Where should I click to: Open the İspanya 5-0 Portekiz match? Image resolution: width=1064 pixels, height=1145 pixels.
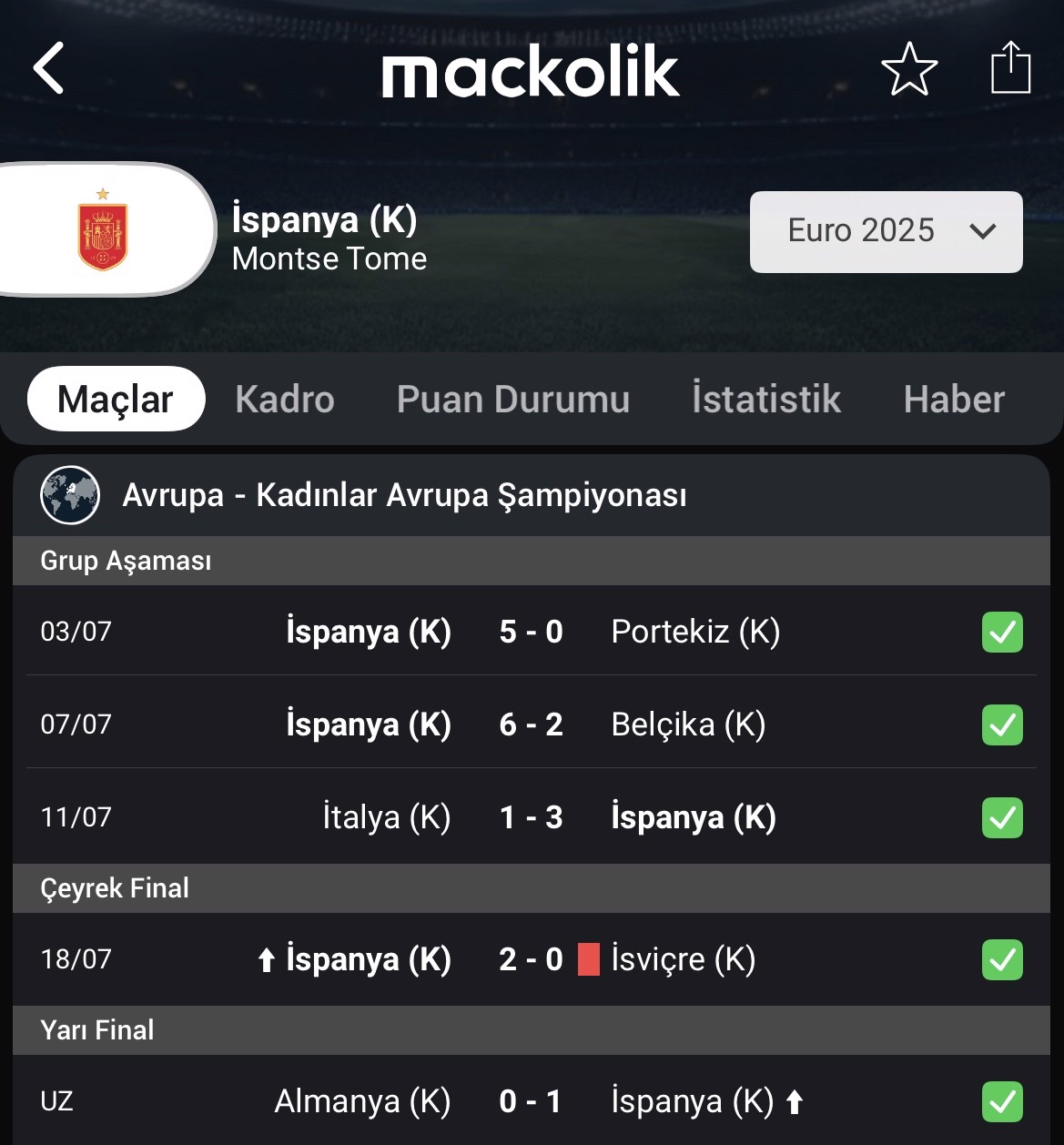(x=531, y=632)
